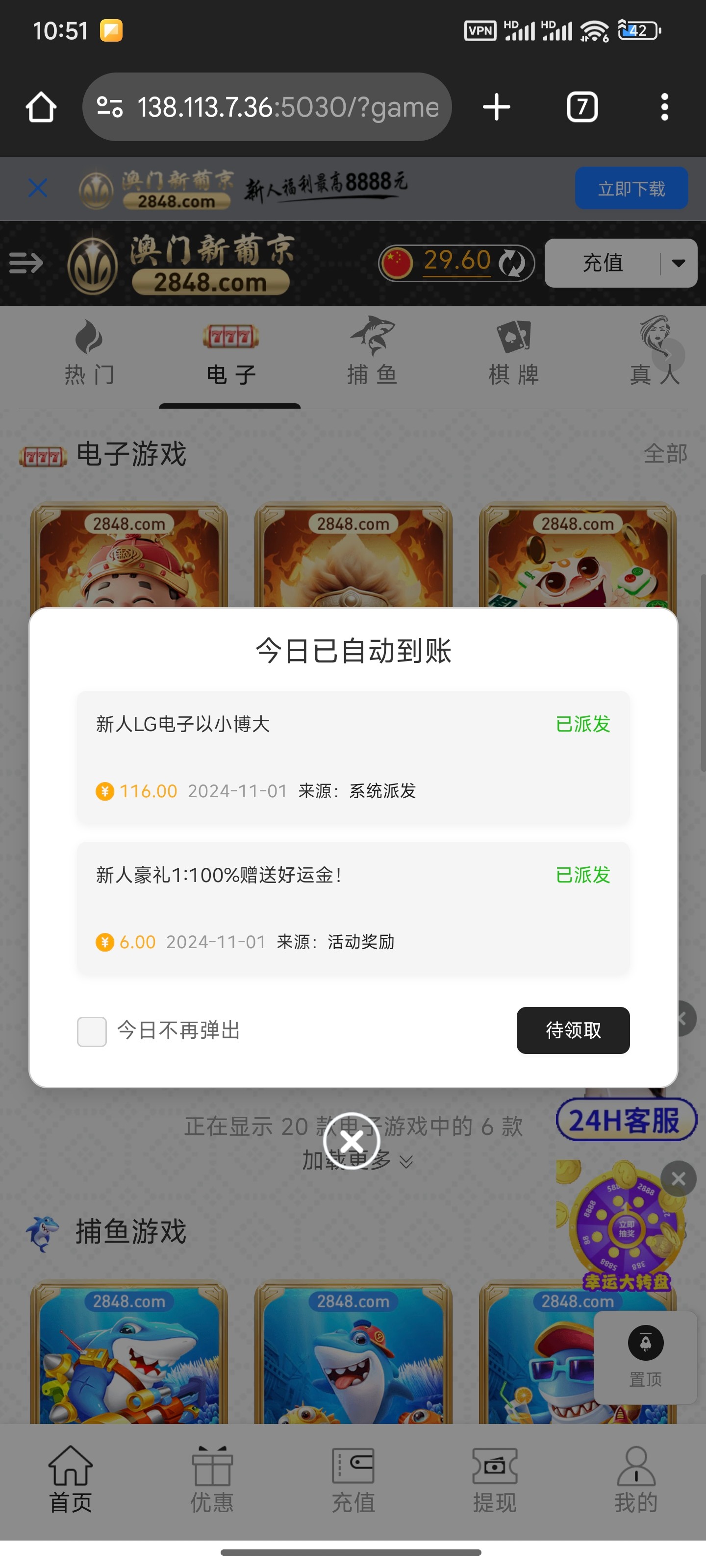Tap the browser address bar
This screenshot has height=1568, width=706.
pyautogui.click(x=268, y=107)
